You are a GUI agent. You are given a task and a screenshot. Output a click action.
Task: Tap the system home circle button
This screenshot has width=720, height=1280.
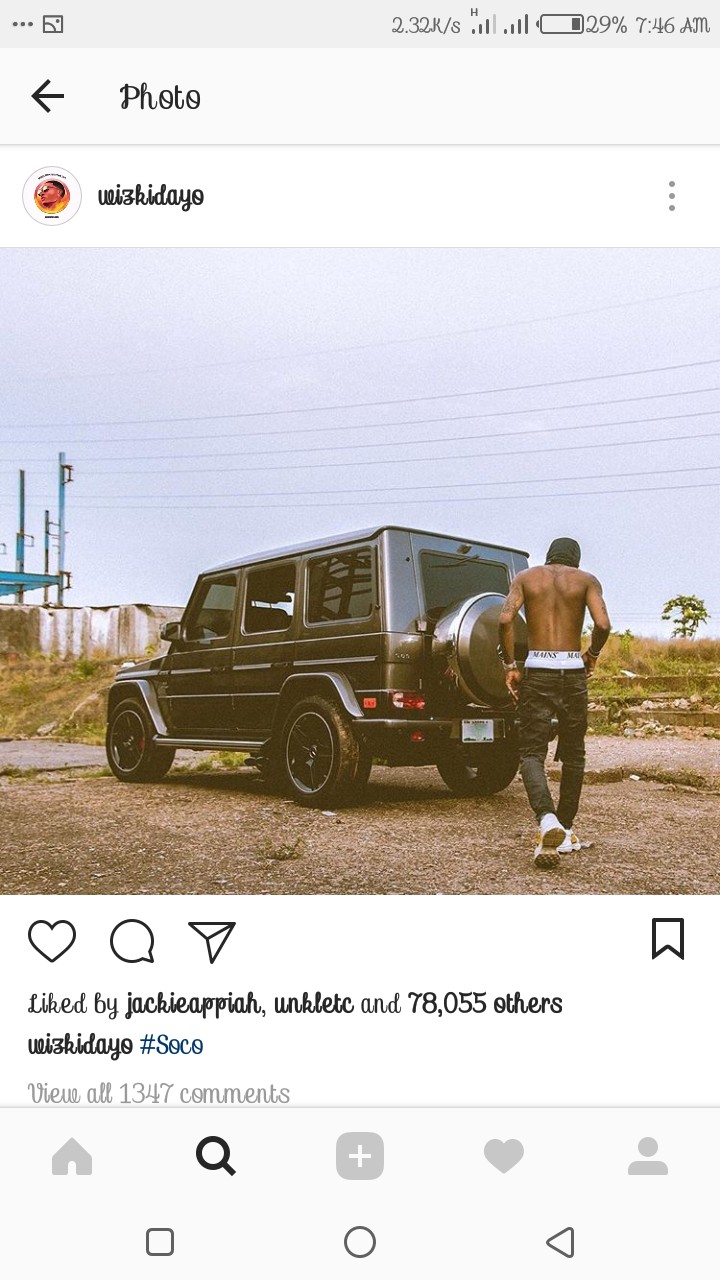(x=360, y=1242)
